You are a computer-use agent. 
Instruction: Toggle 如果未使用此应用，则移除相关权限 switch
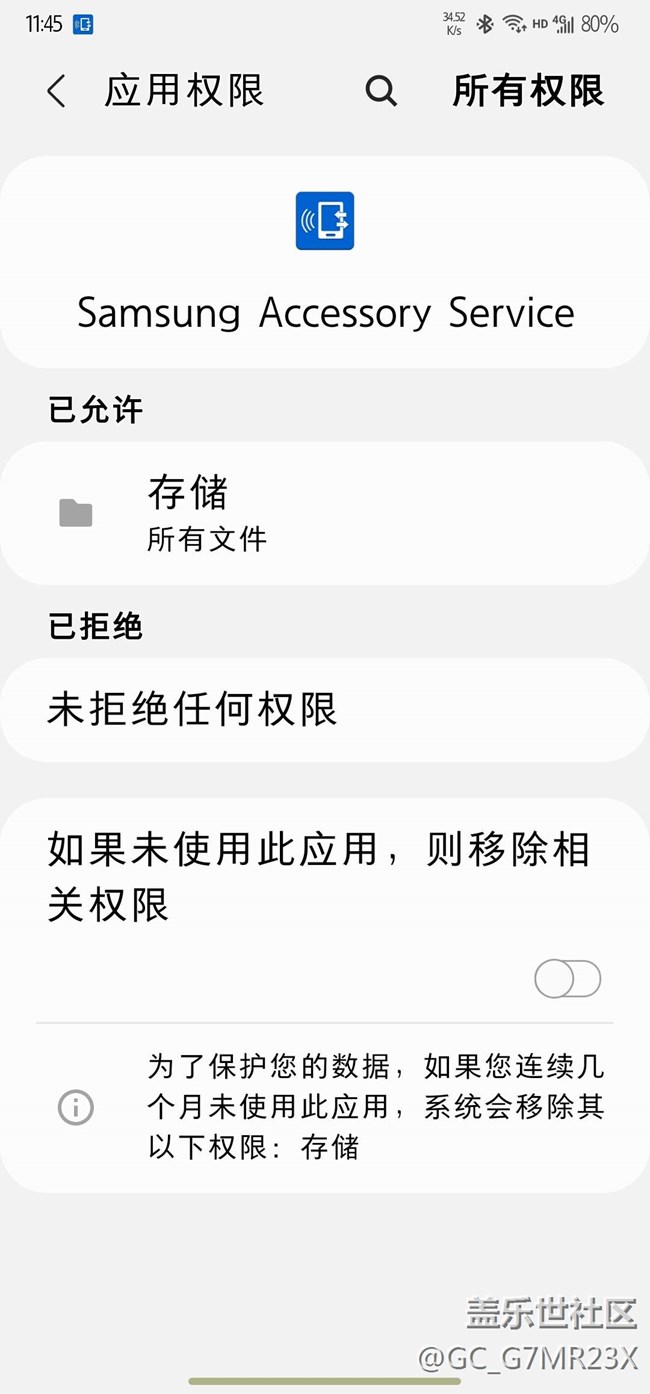click(567, 979)
